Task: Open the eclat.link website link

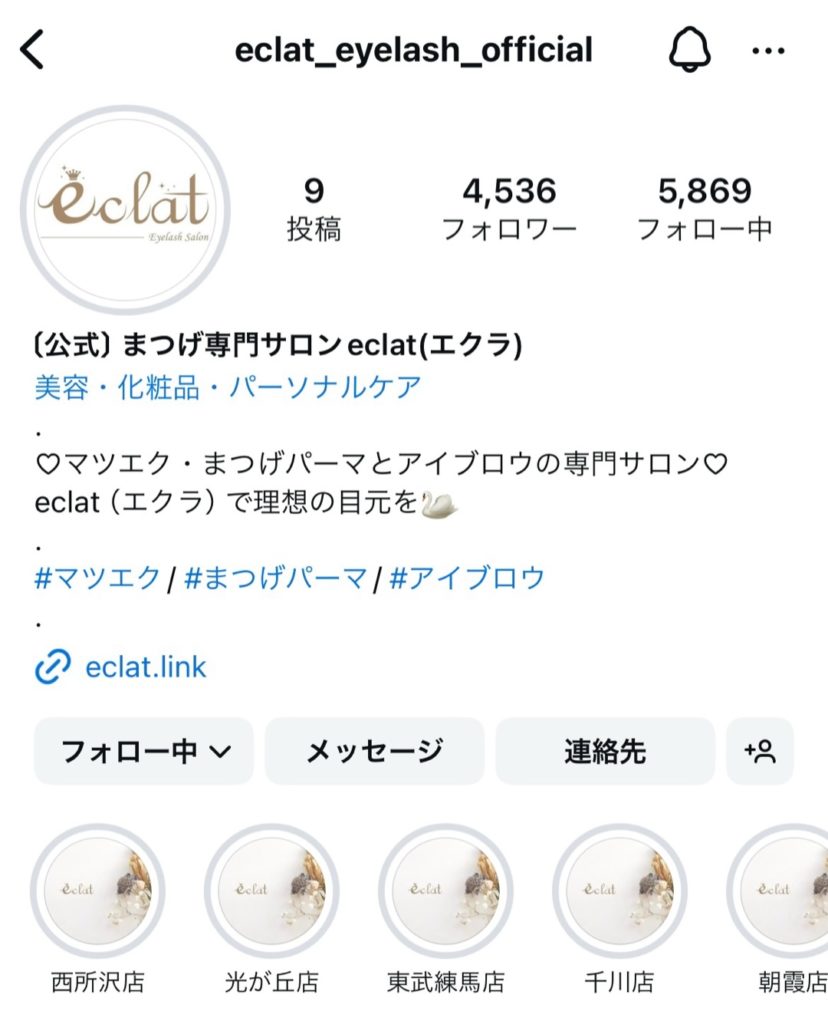Action: (x=145, y=667)
